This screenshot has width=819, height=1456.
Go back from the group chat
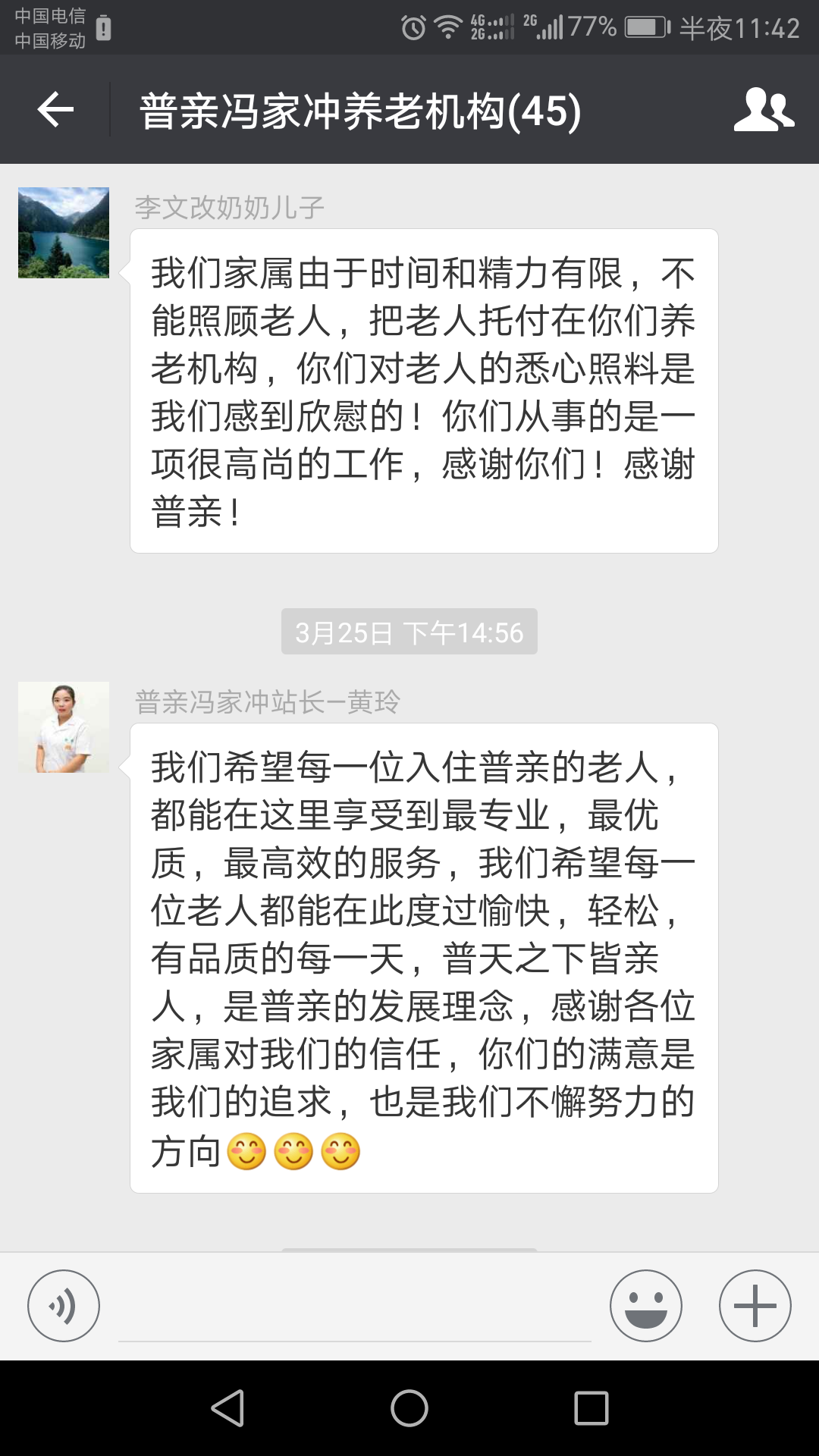point(55,110)
